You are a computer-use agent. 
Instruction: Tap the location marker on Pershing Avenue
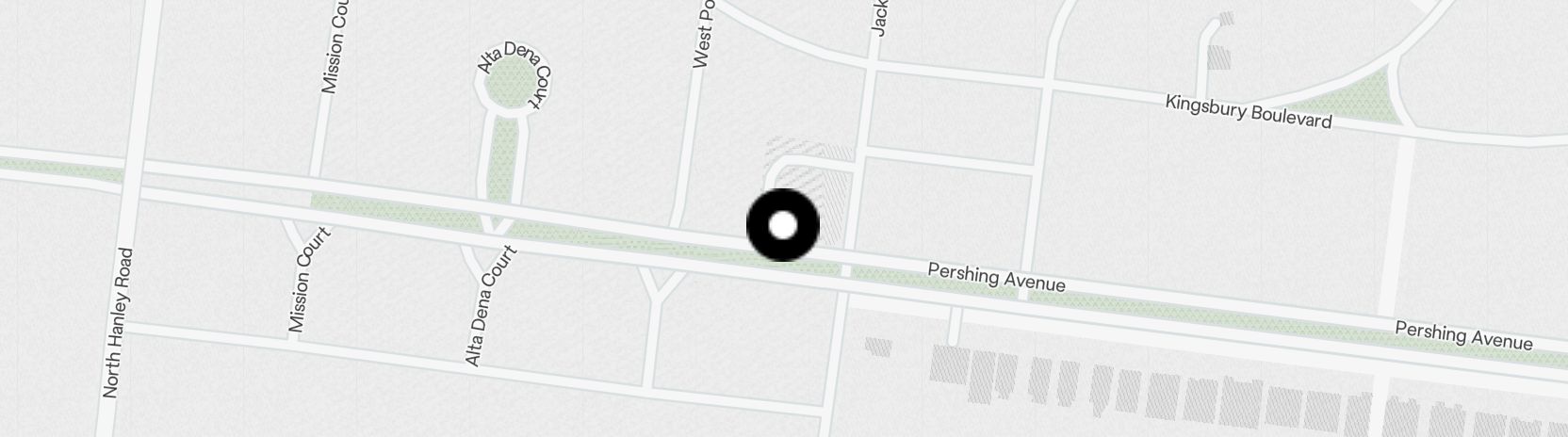pos(783,225)
